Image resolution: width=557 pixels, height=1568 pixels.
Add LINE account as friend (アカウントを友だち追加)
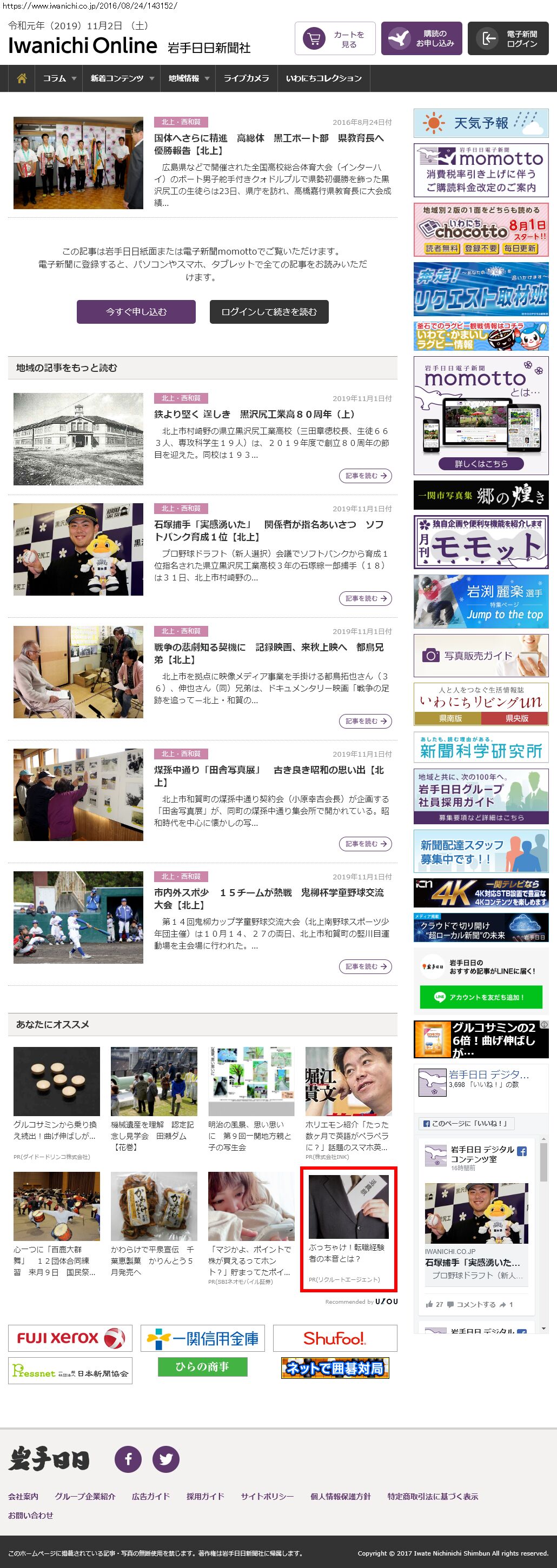tap(480, 997)
